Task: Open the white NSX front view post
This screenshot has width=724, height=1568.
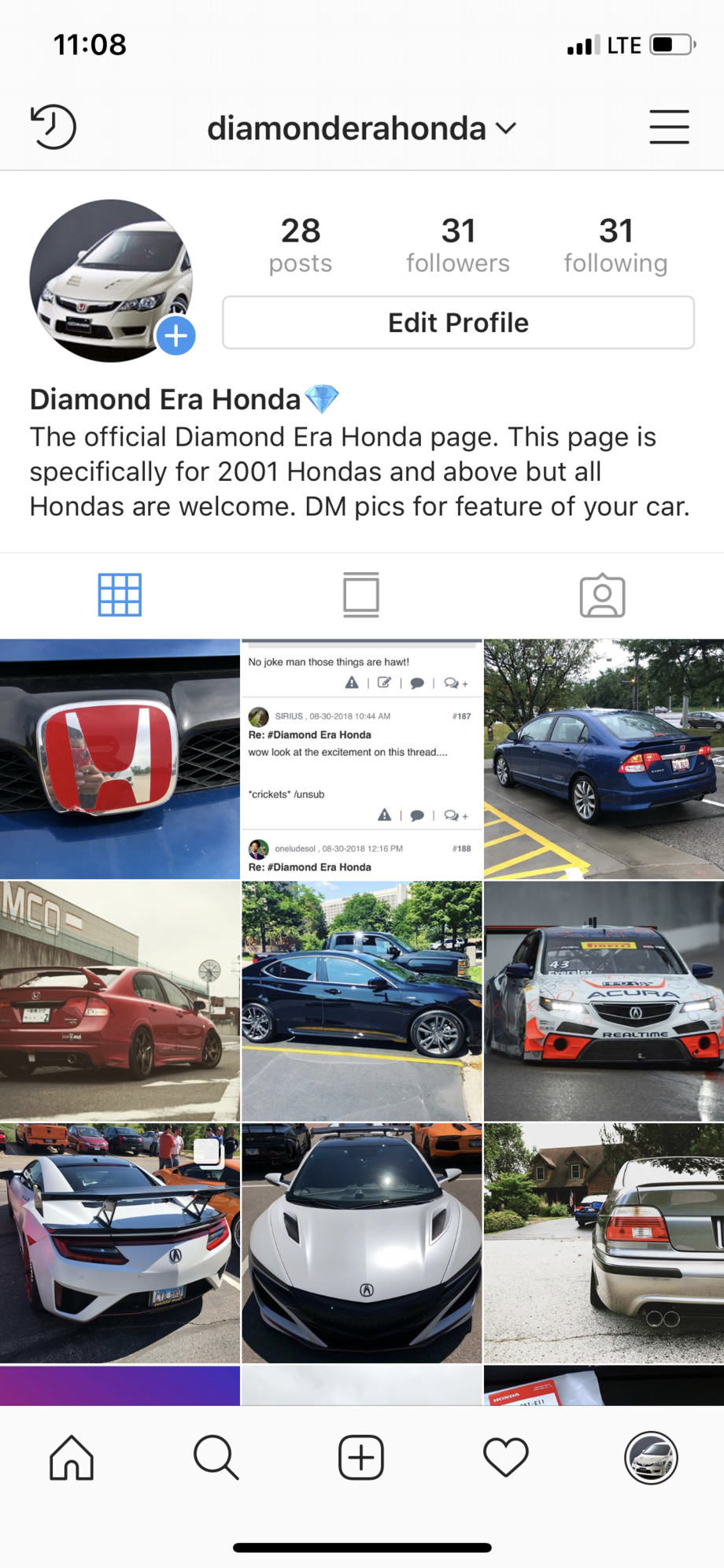Action: tap(362, 1243)
